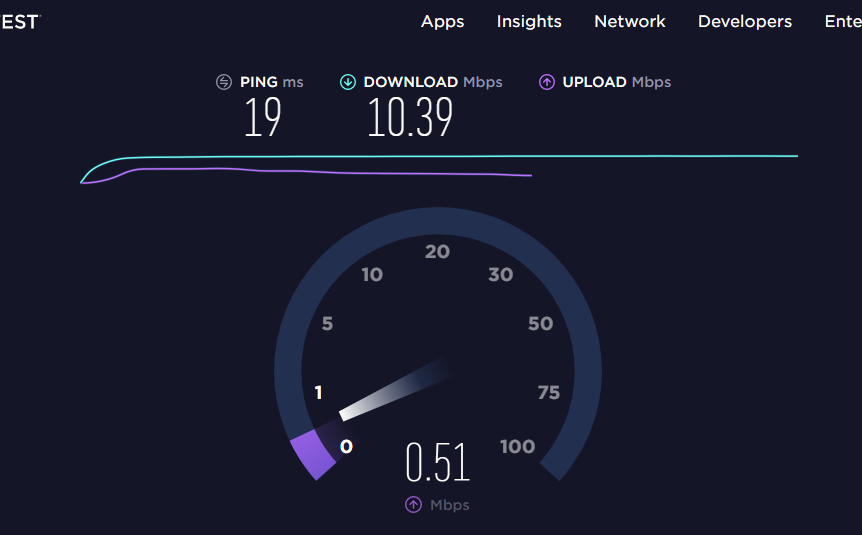The height and width of the screenshot is (535, 862).
Task: Open the Apps menu
Action: [442, 21]
